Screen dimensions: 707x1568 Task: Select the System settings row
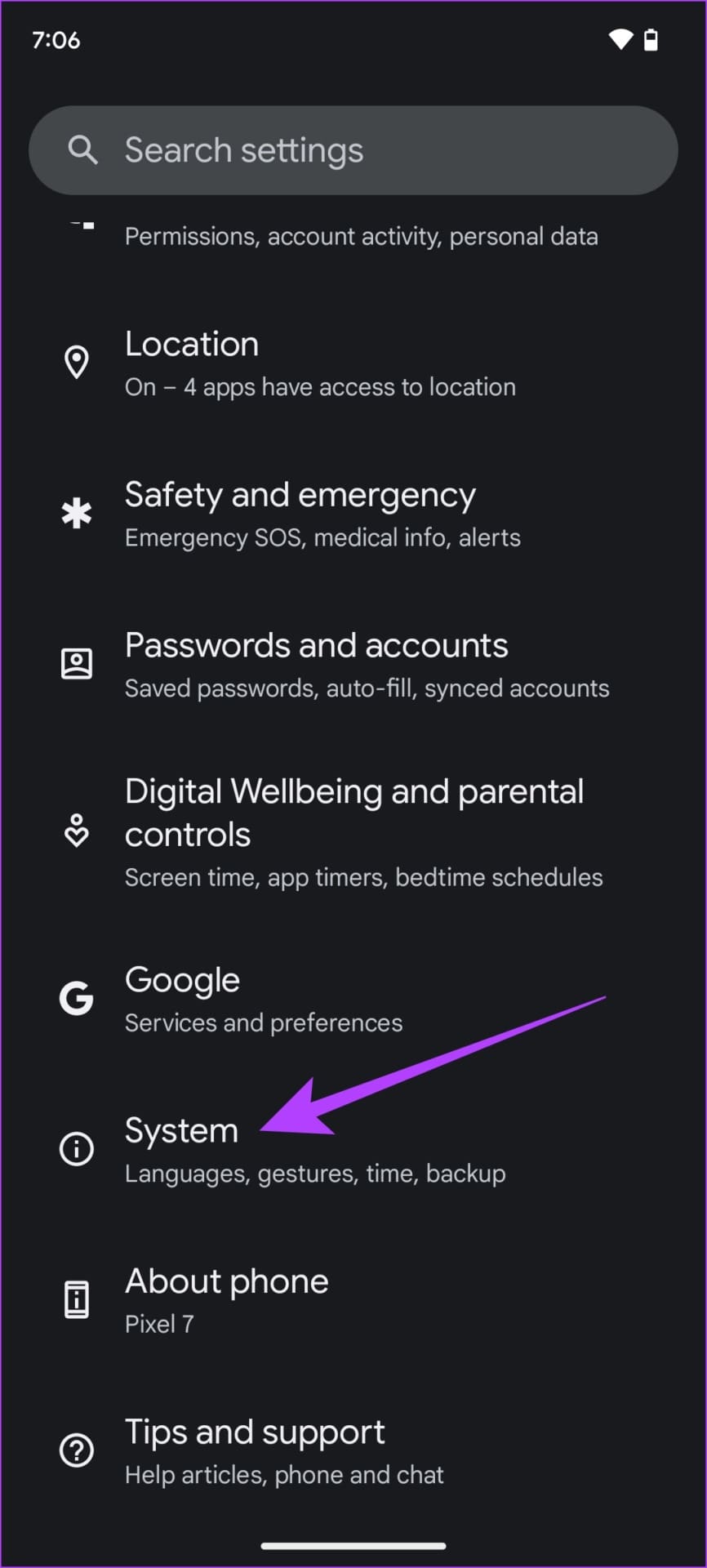[314, 1150]
